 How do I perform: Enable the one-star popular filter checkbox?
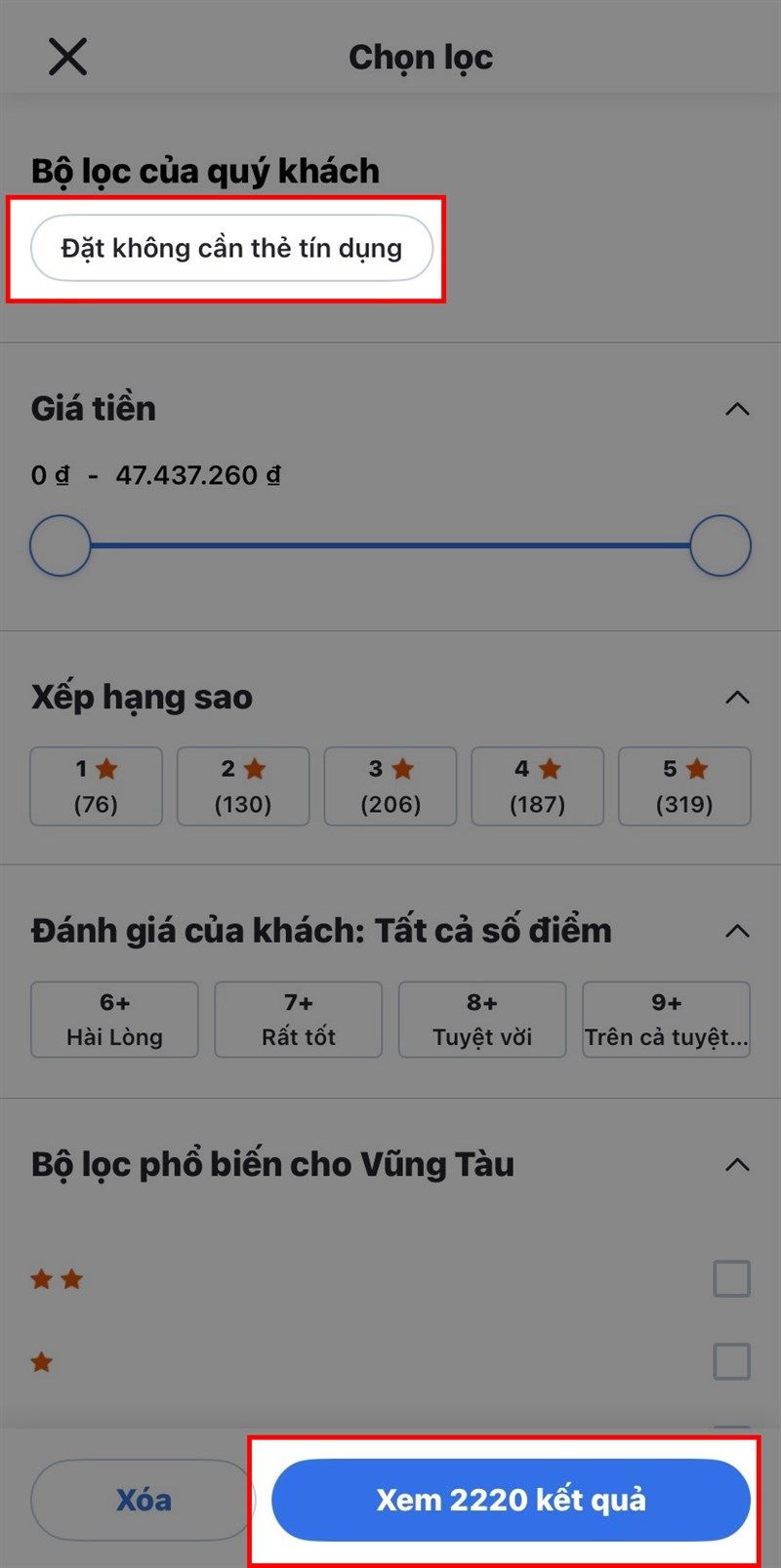[x=731, y=1362]
